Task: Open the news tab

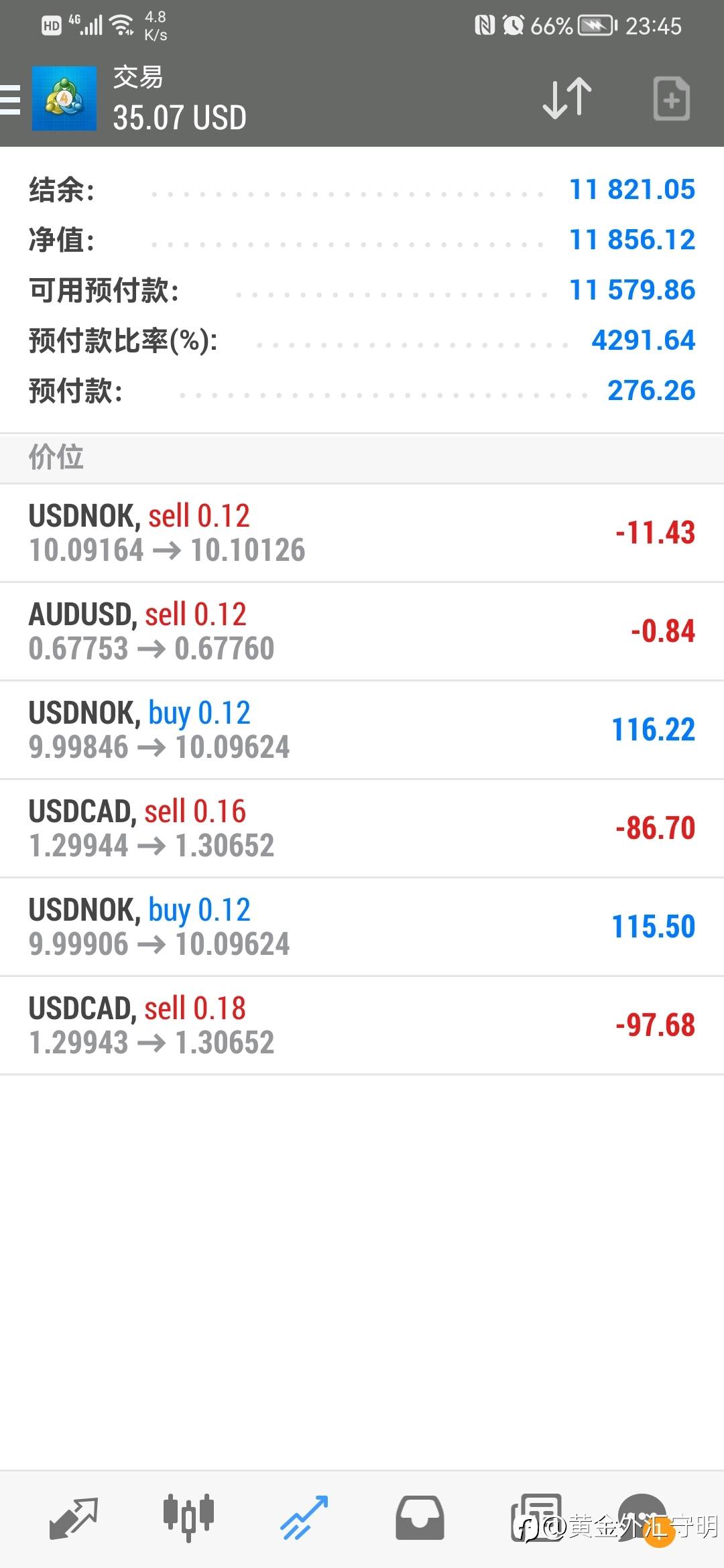Action: (x=536, y=1517)
